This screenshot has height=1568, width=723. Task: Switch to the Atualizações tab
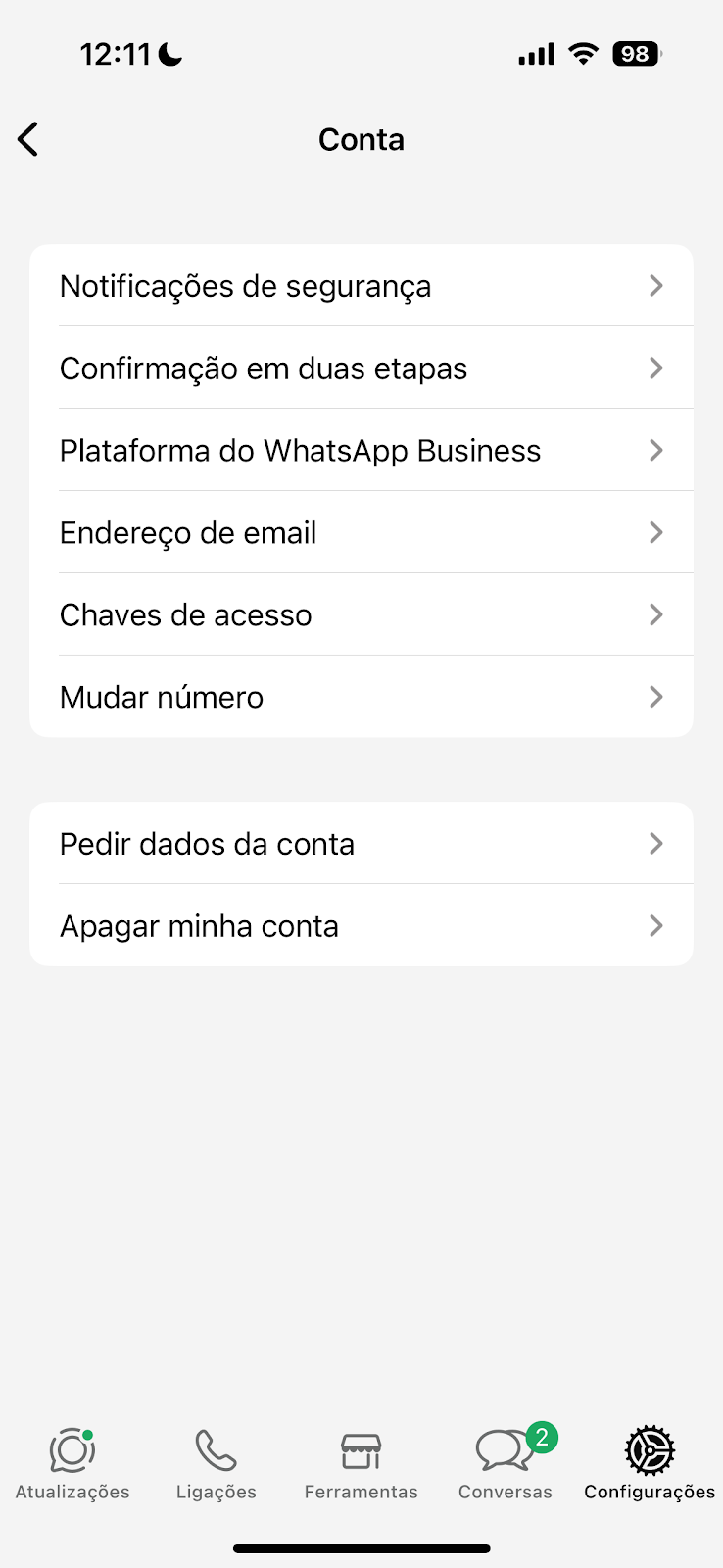72,1464
